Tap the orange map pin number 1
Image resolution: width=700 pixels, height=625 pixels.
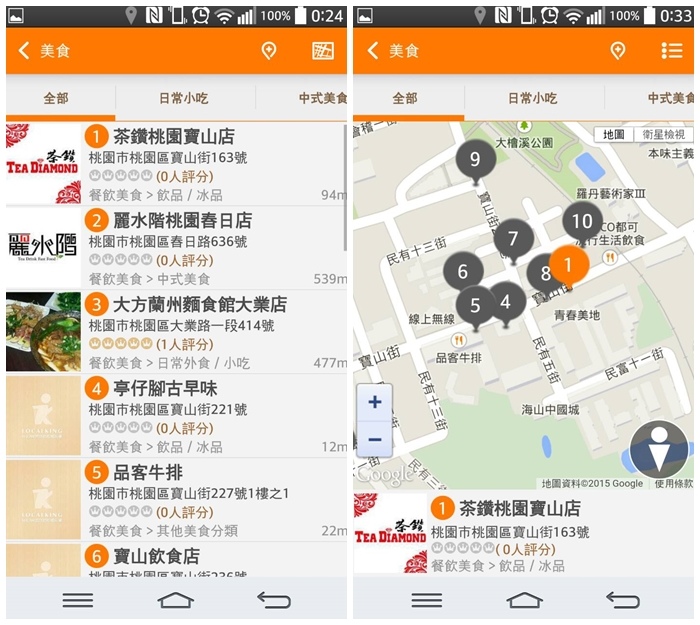[568, 266]
